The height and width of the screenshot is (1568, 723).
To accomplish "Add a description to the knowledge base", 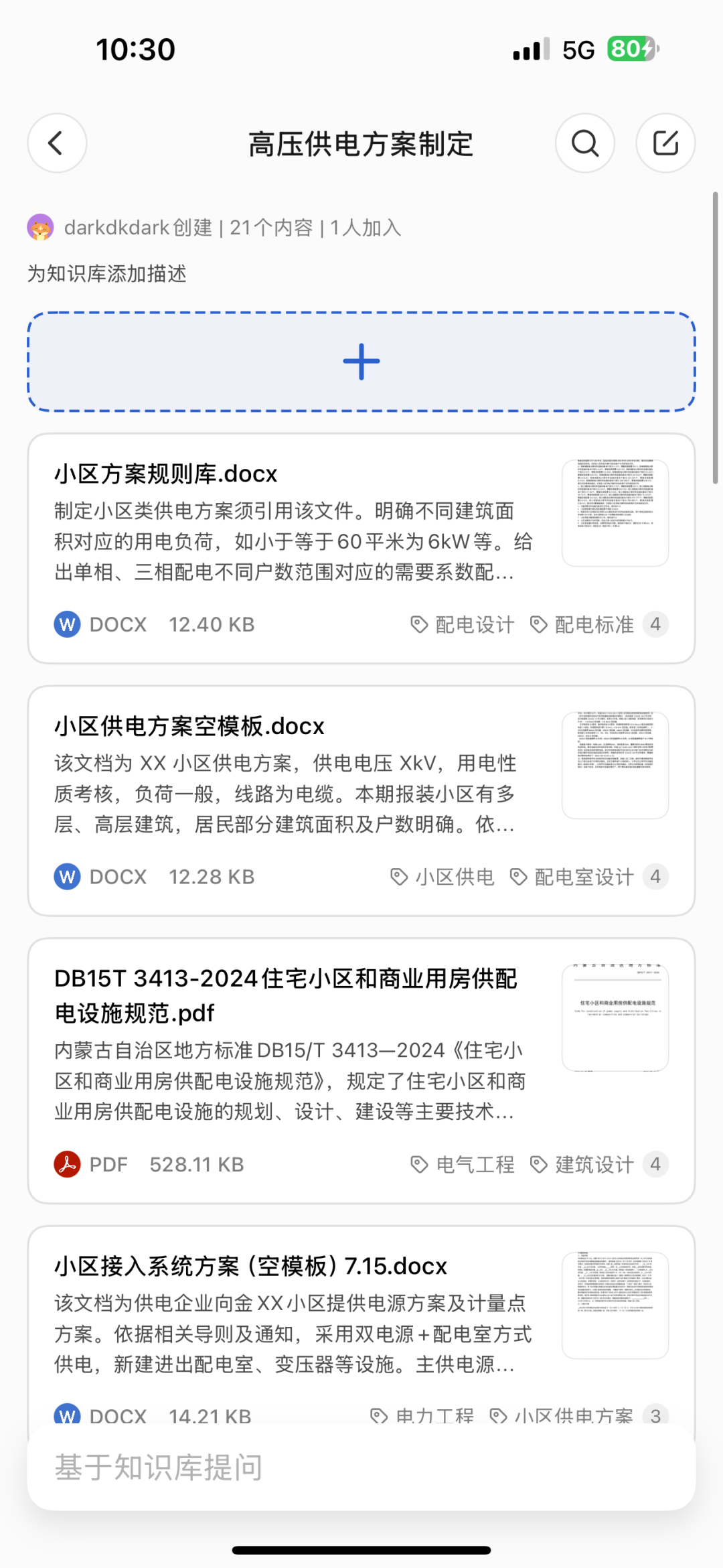I will (x=107, y=274).
